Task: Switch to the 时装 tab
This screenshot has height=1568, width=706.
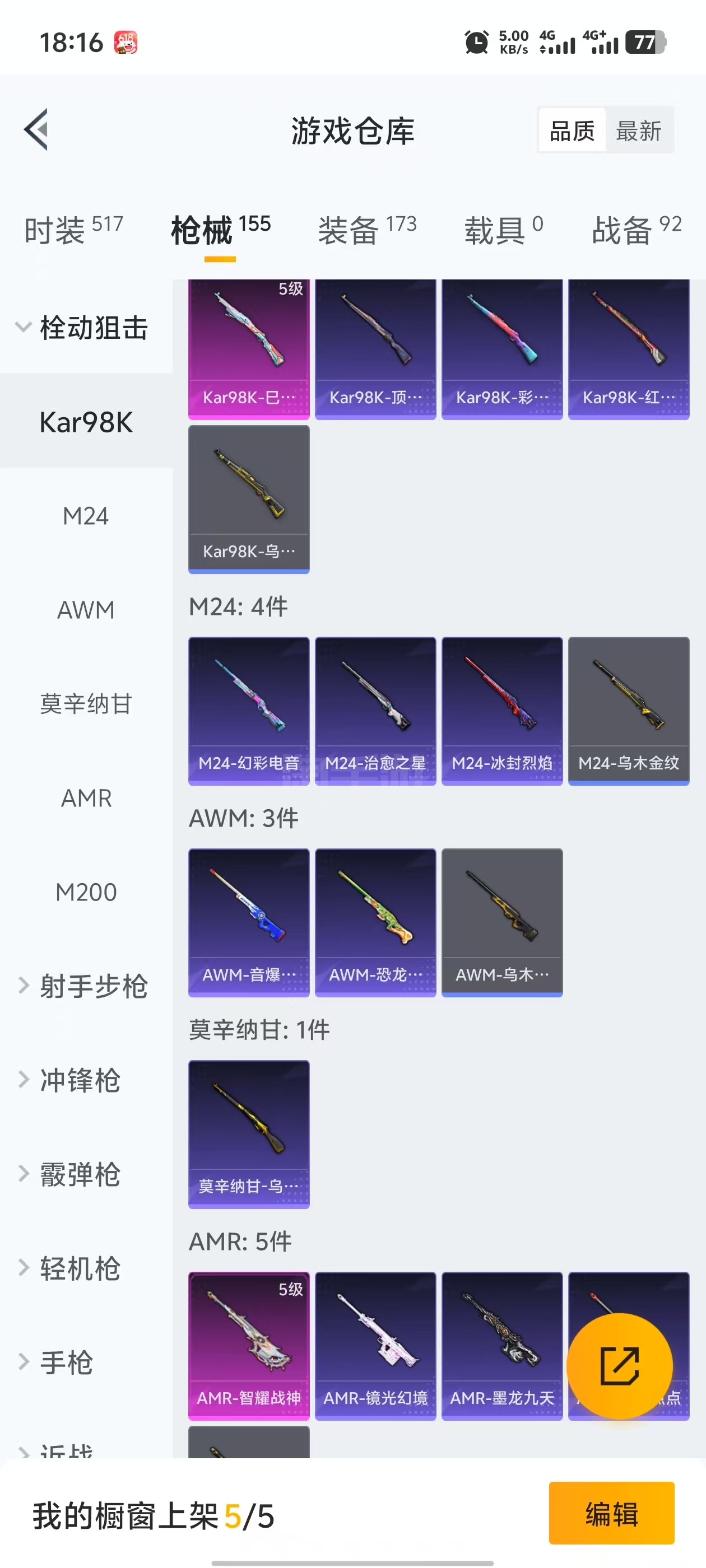Action: click(x=73, y=230)
